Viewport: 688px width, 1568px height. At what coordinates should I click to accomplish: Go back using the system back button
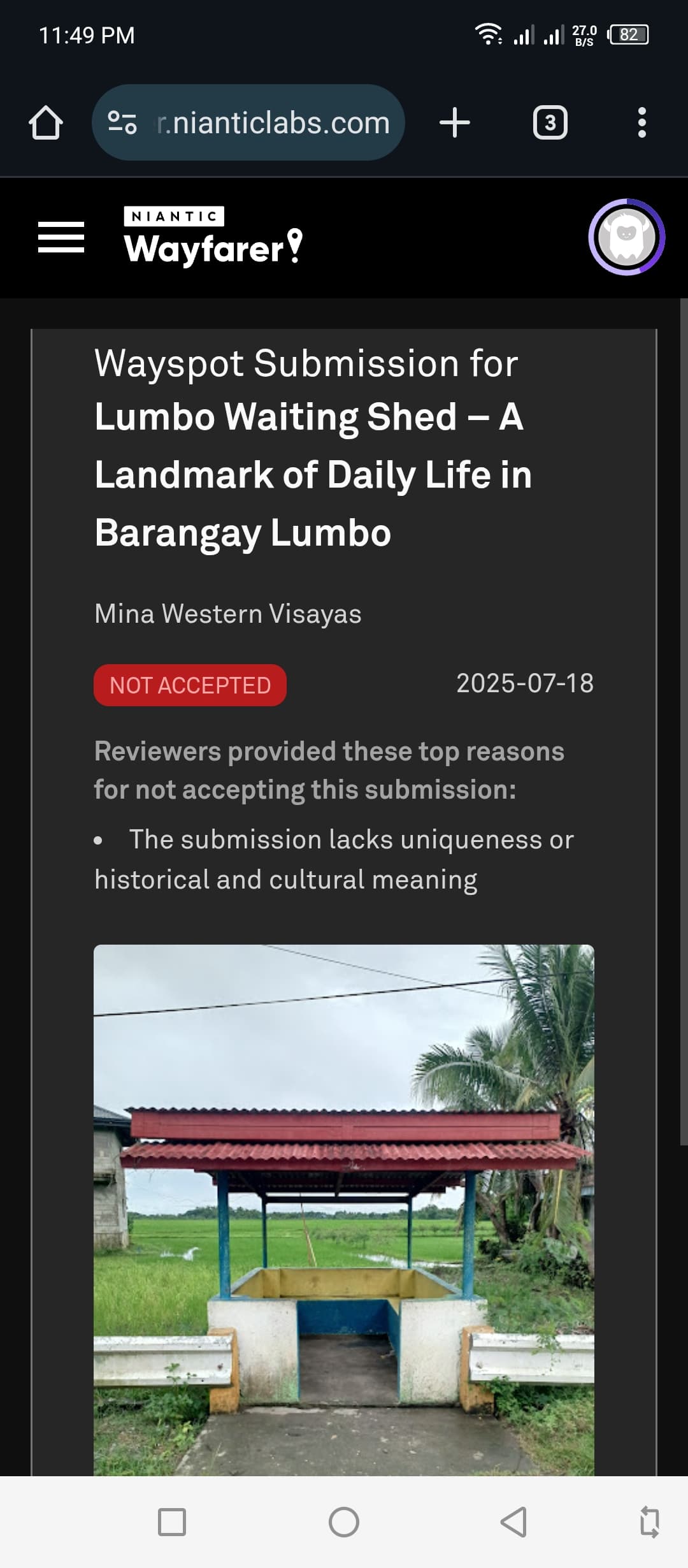coord(513,1522)
